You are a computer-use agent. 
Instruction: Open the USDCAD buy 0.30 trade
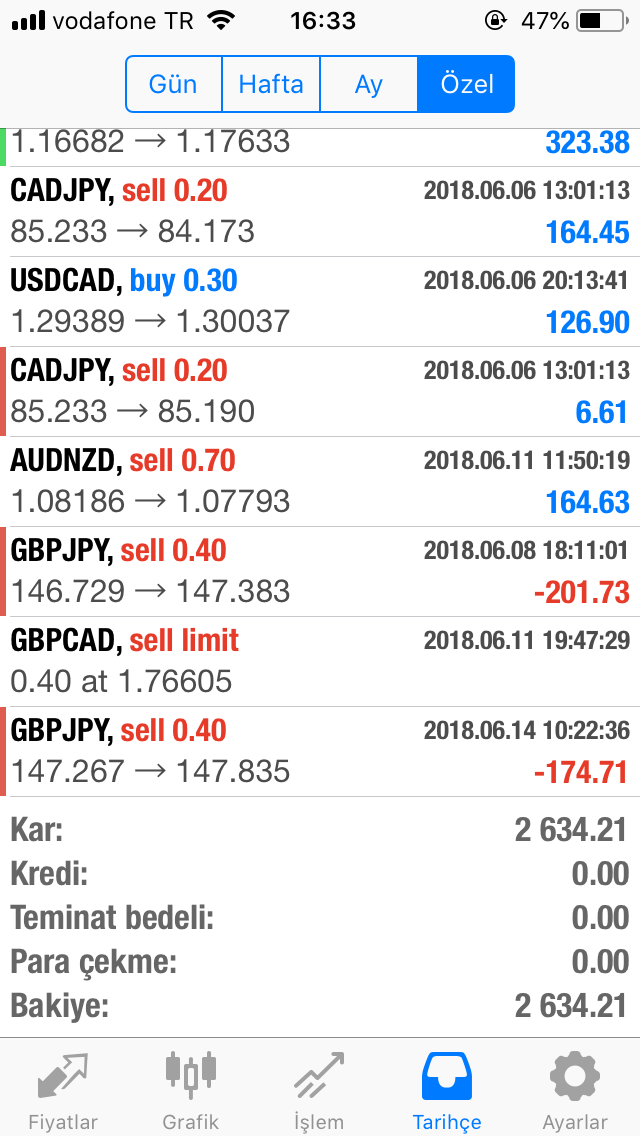click(x=320, y=302)
